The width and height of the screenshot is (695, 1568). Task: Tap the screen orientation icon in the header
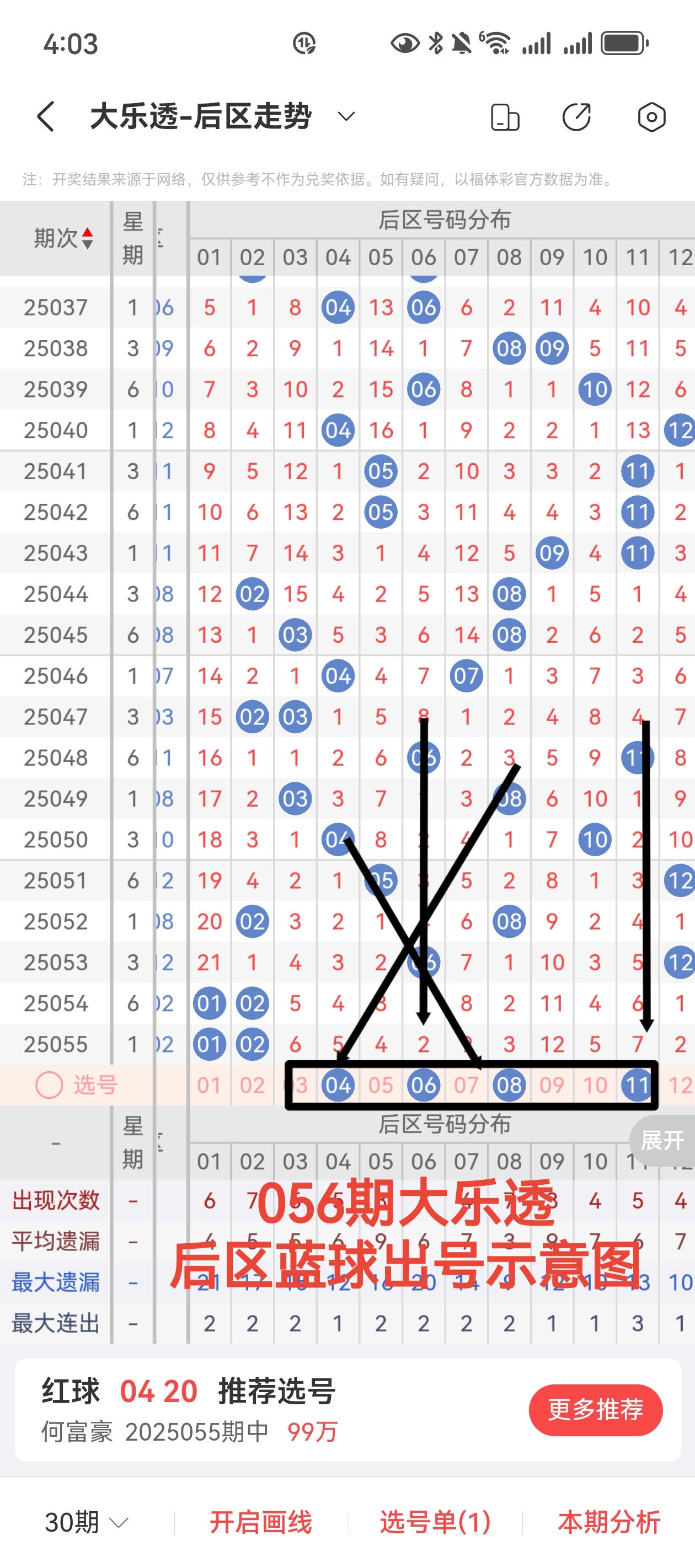(505, 117)
